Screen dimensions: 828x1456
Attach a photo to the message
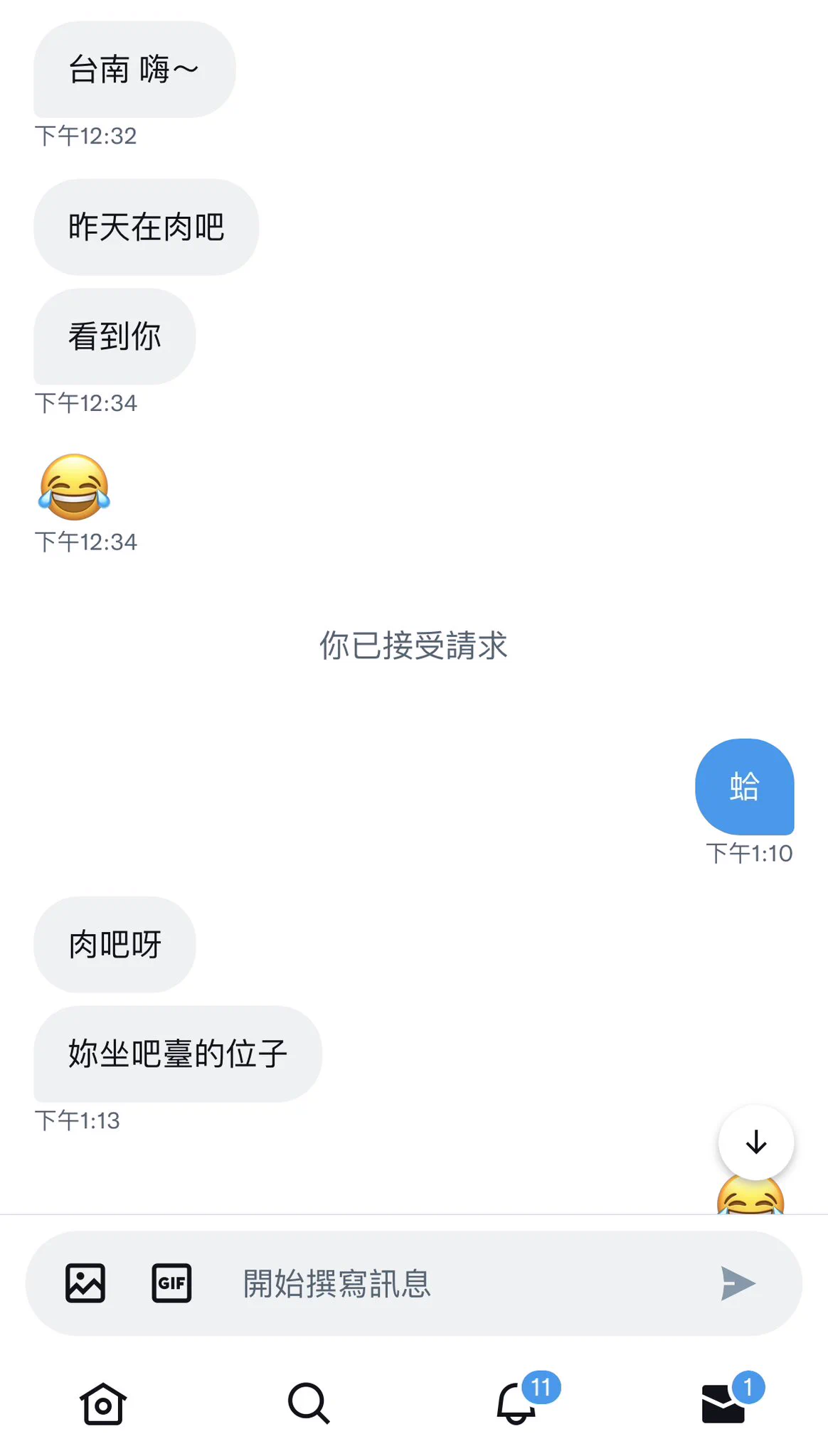pyautogui.click(x=85, y=1283)
